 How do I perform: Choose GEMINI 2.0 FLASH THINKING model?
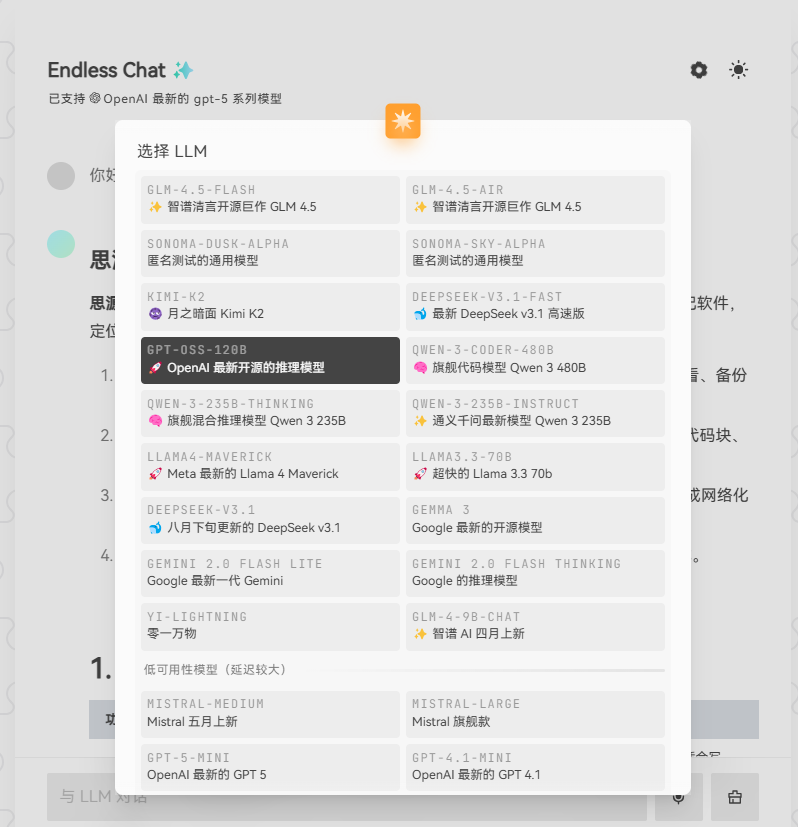(535, 573)
